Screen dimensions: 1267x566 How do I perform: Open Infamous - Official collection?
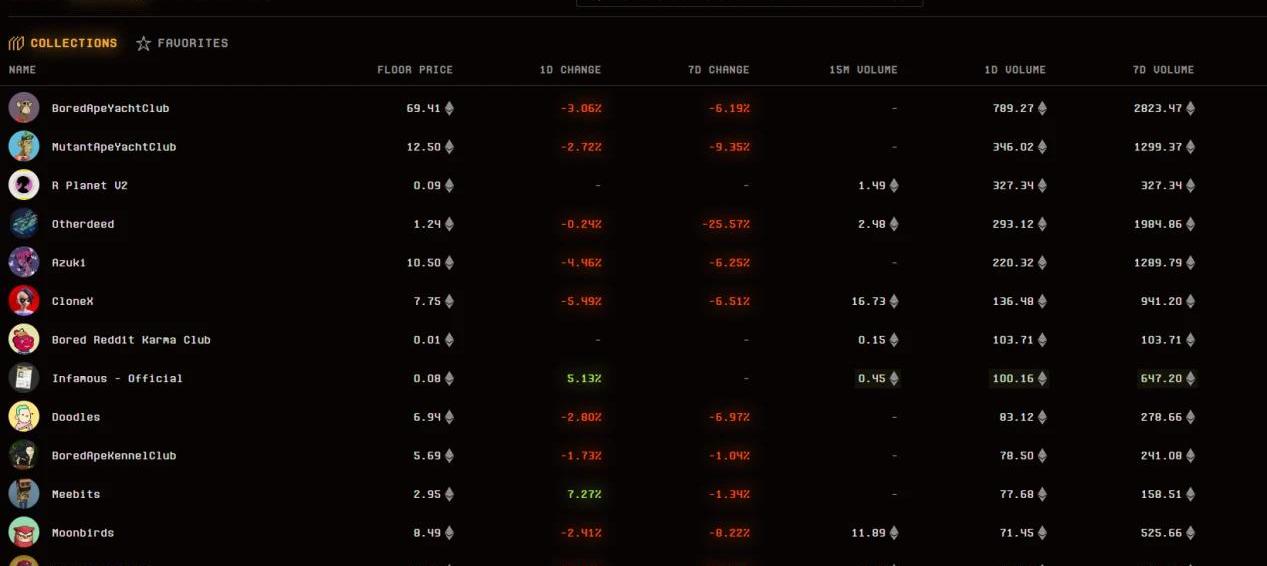(117, 379)
